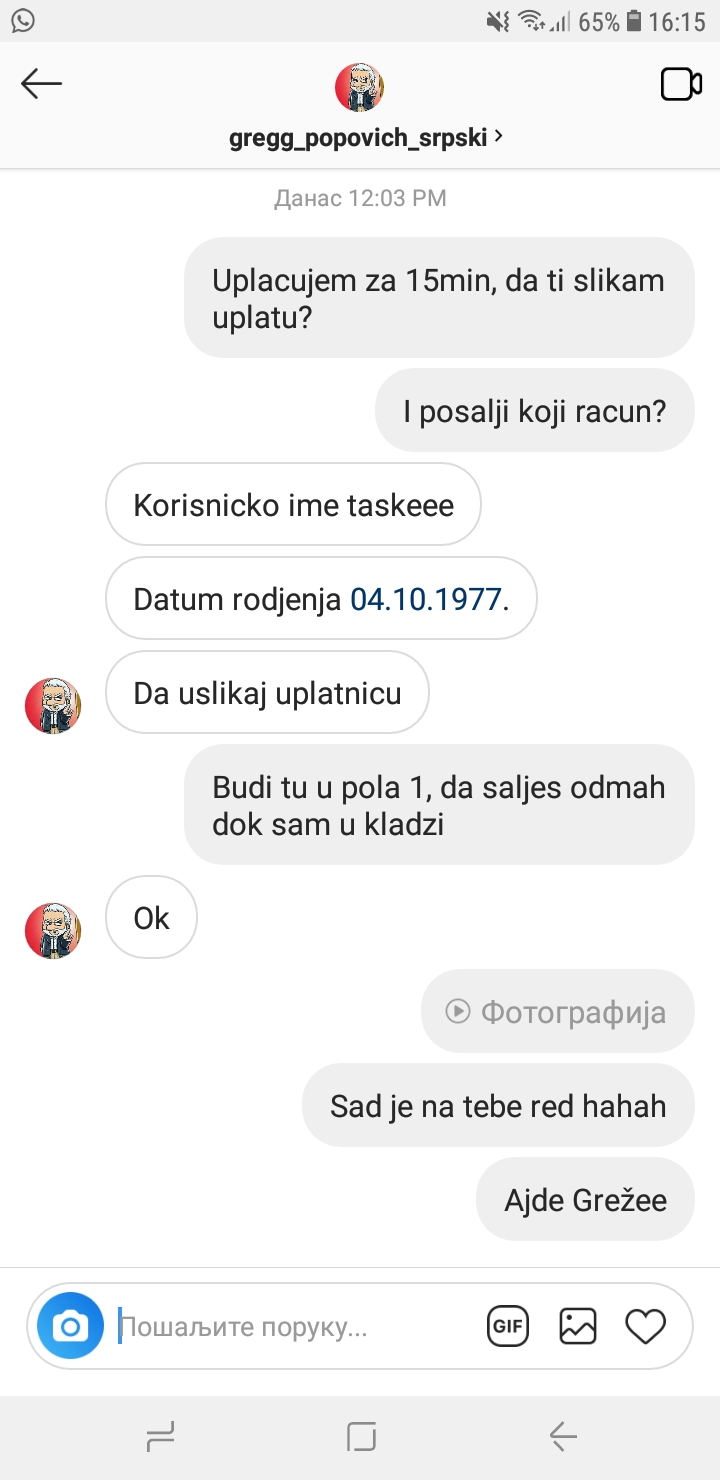
Task: Send a heart reaction
Action: 645,1326
